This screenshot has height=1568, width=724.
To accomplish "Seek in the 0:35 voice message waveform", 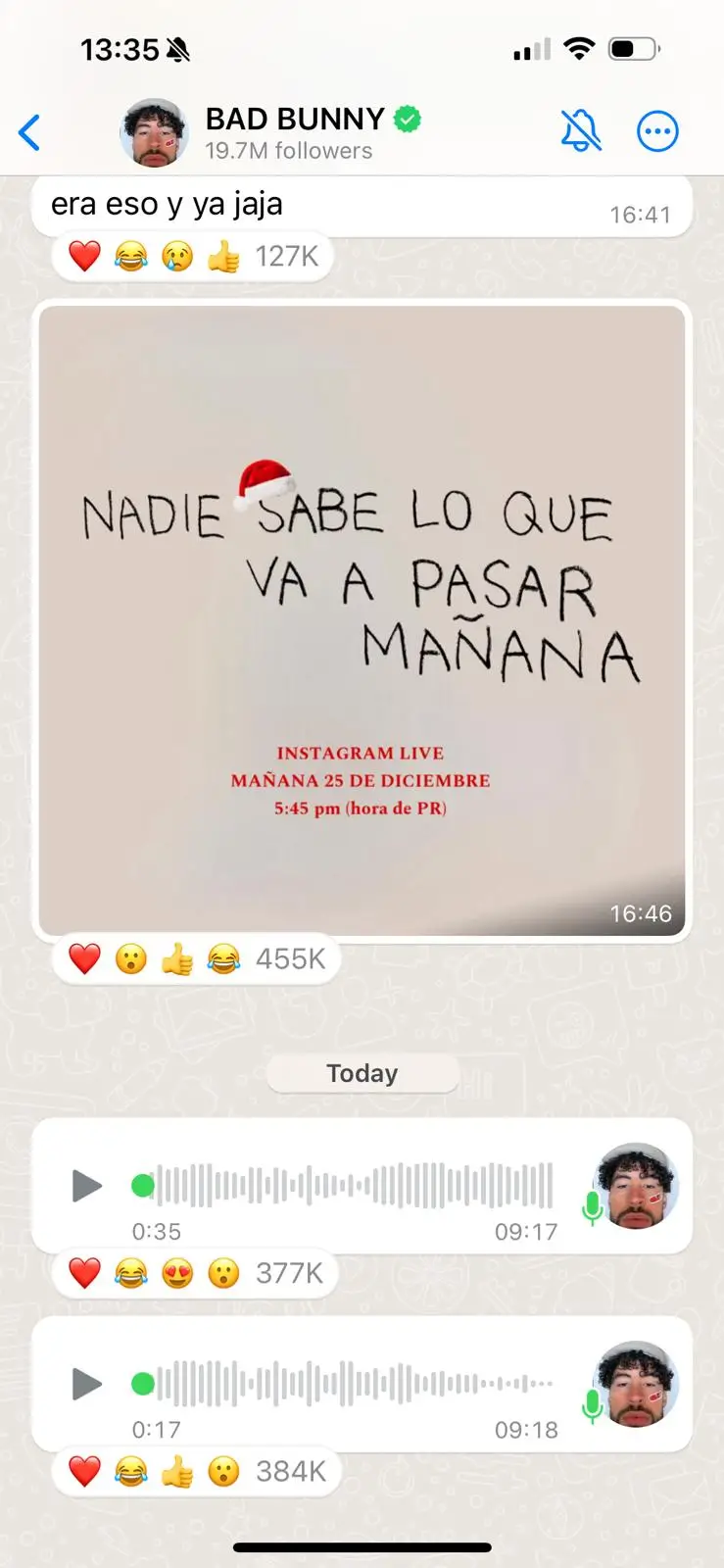I will pyautogui.click(x=355, y=1186).
